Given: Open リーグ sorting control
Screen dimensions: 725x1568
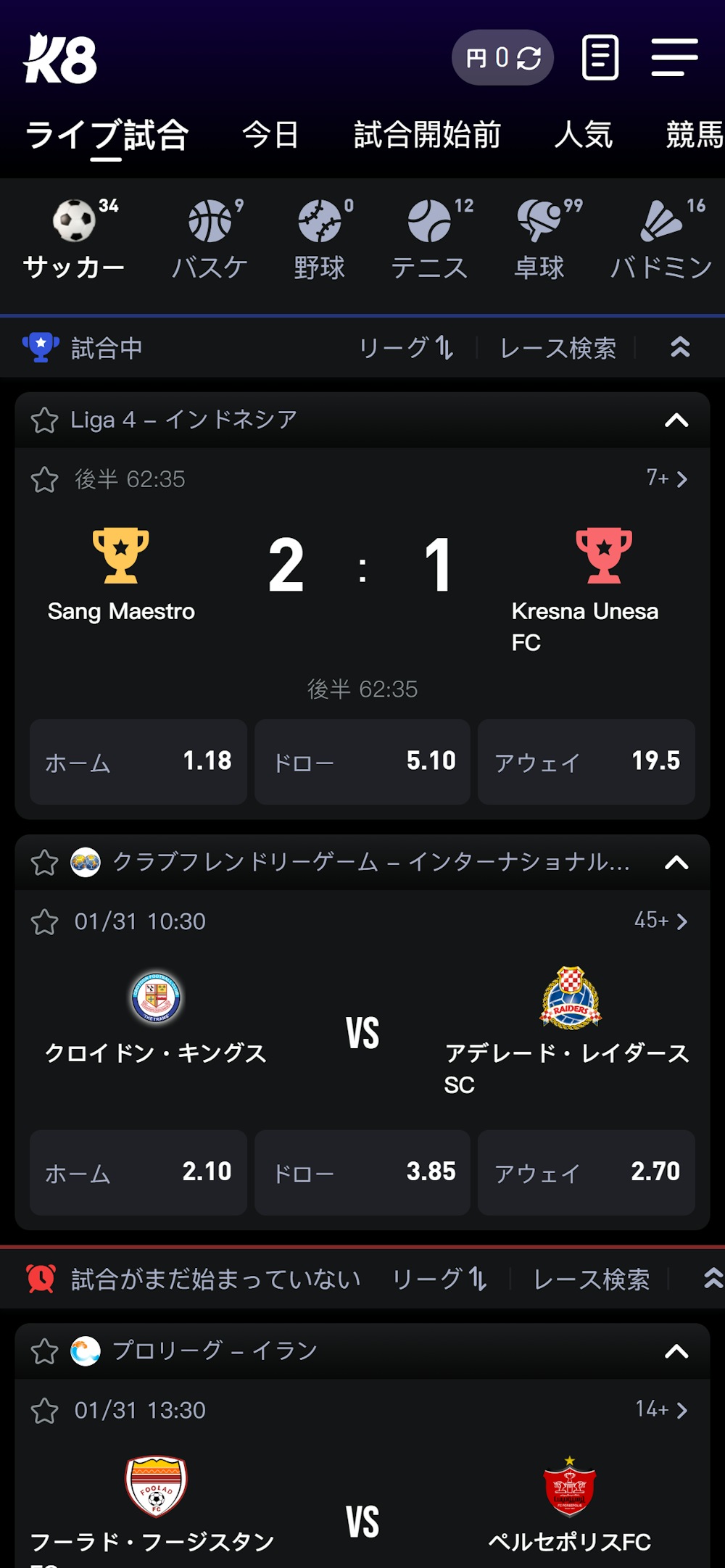Looking at the screenshot, I should 405,349.
